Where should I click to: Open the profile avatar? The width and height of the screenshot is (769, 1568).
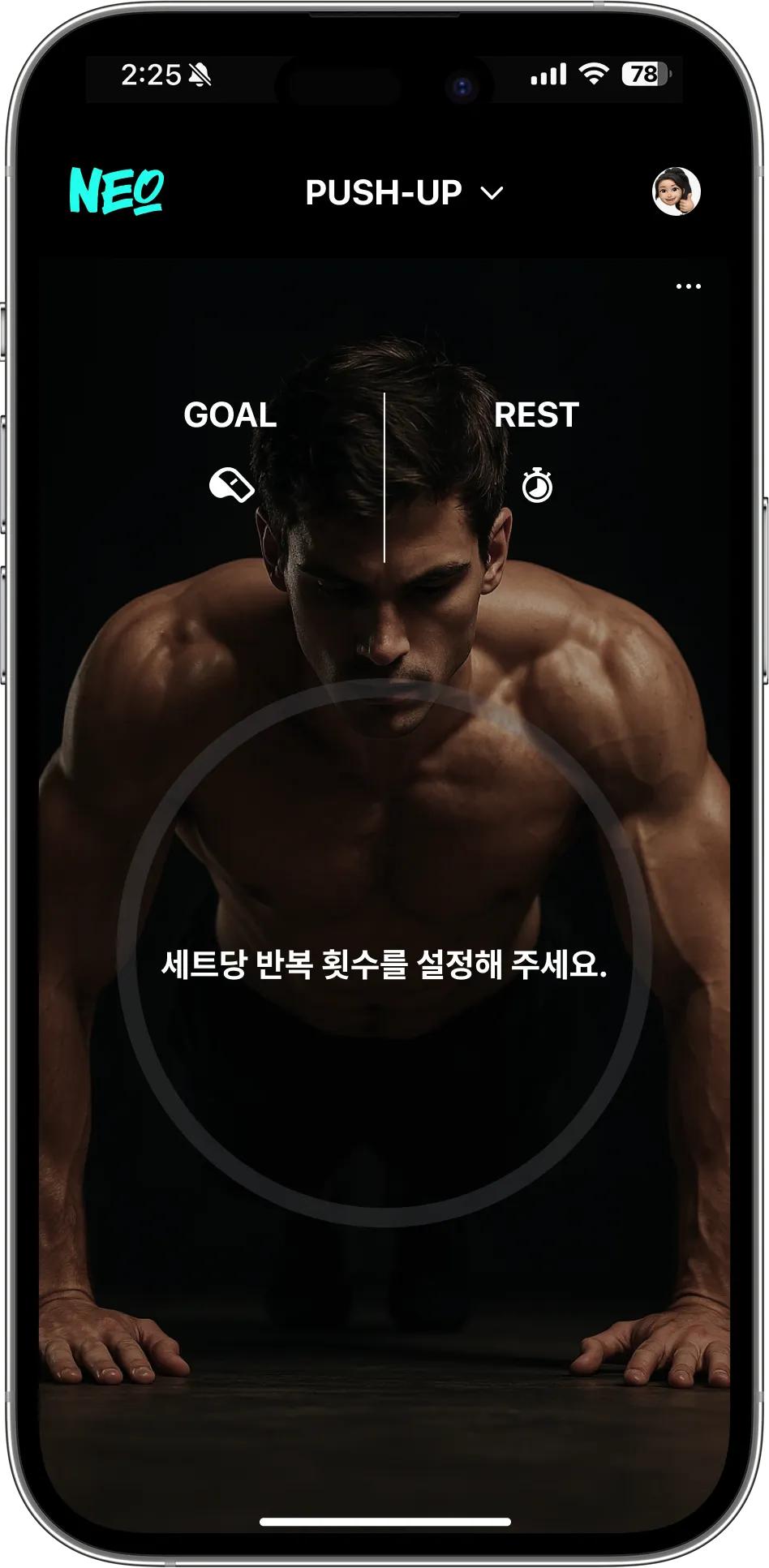676,191
